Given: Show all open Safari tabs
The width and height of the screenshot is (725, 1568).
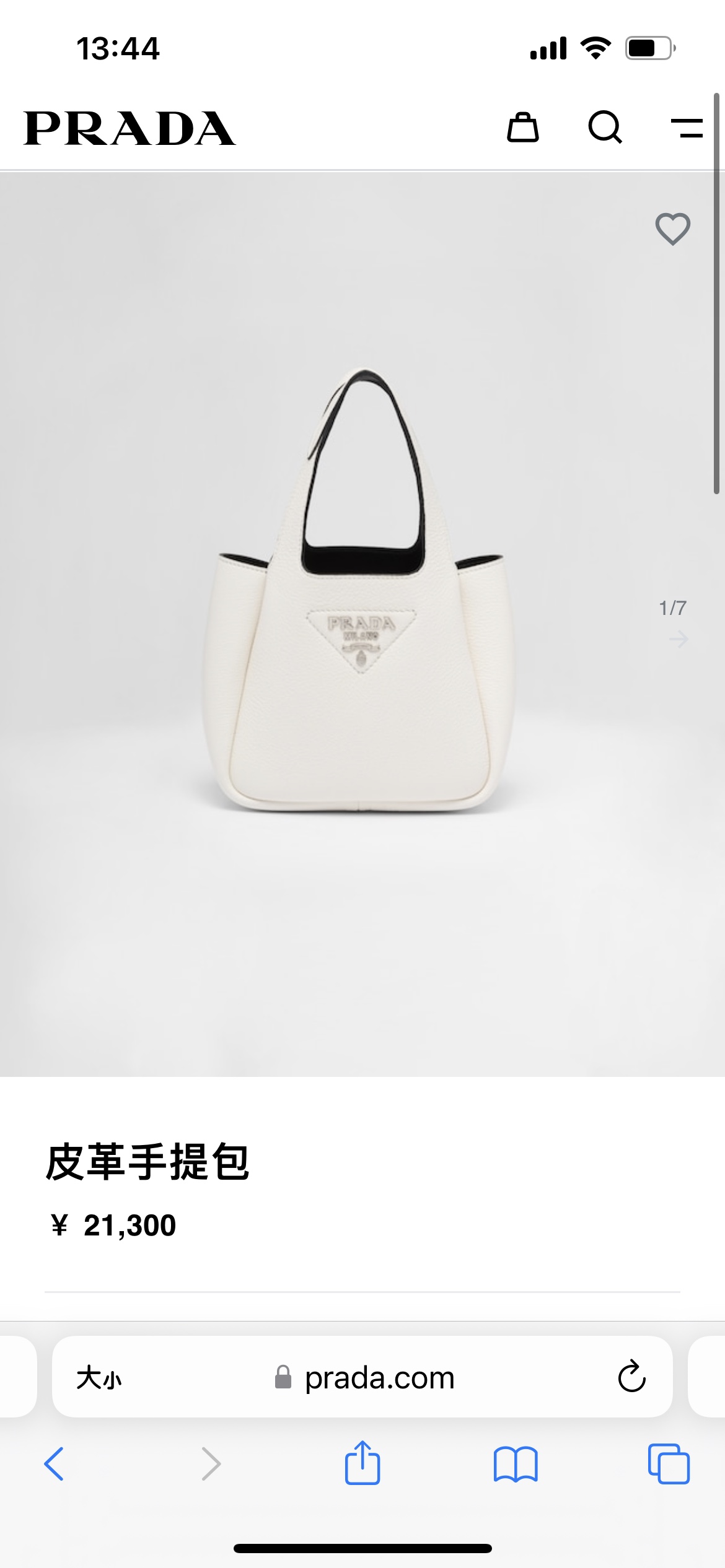Looking at the screenshot, I should click(x=669, y=1464).
